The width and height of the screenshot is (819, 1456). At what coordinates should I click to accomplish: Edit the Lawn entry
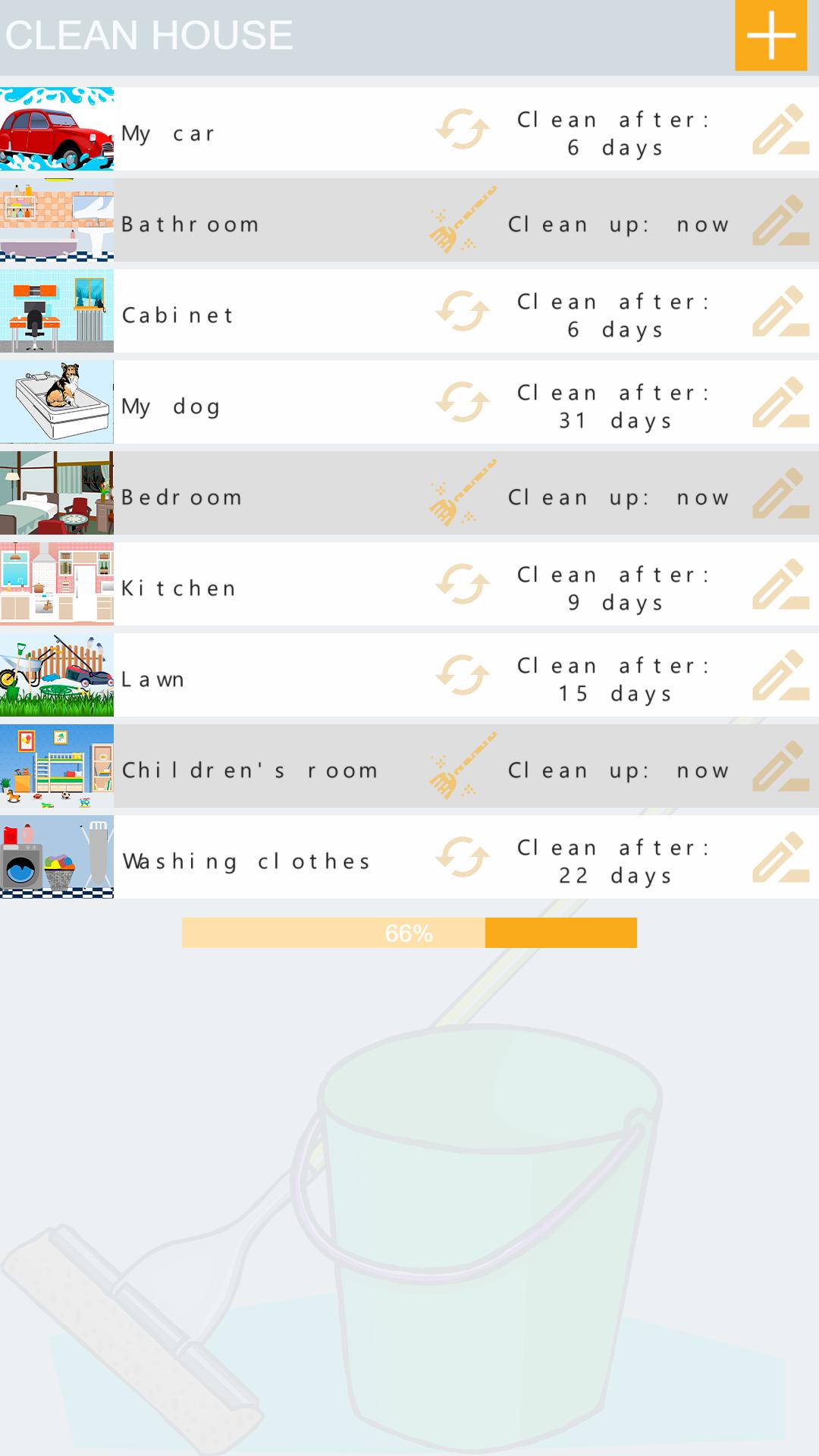point(781,675)
